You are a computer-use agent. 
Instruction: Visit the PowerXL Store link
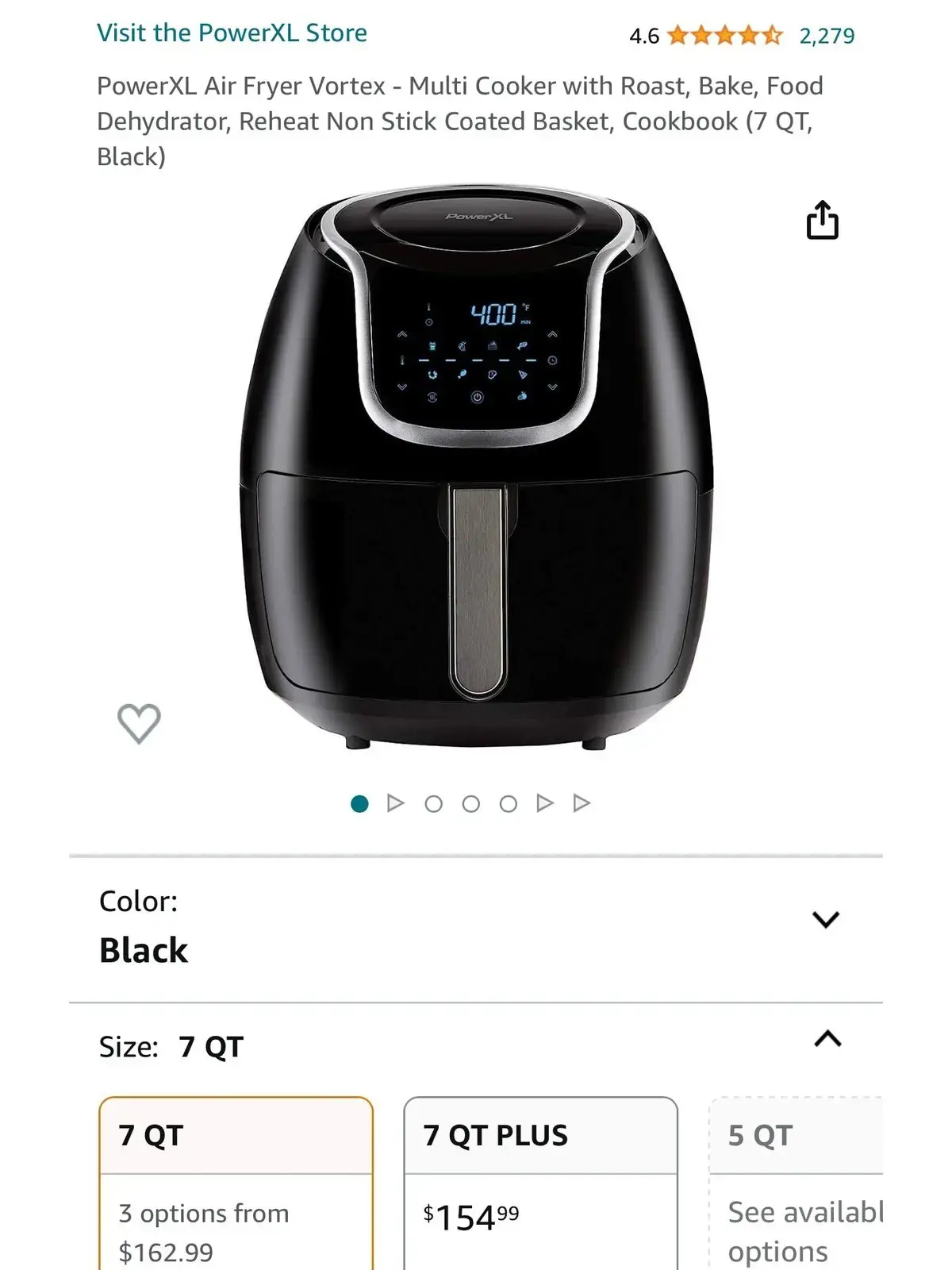coord(232,33)
